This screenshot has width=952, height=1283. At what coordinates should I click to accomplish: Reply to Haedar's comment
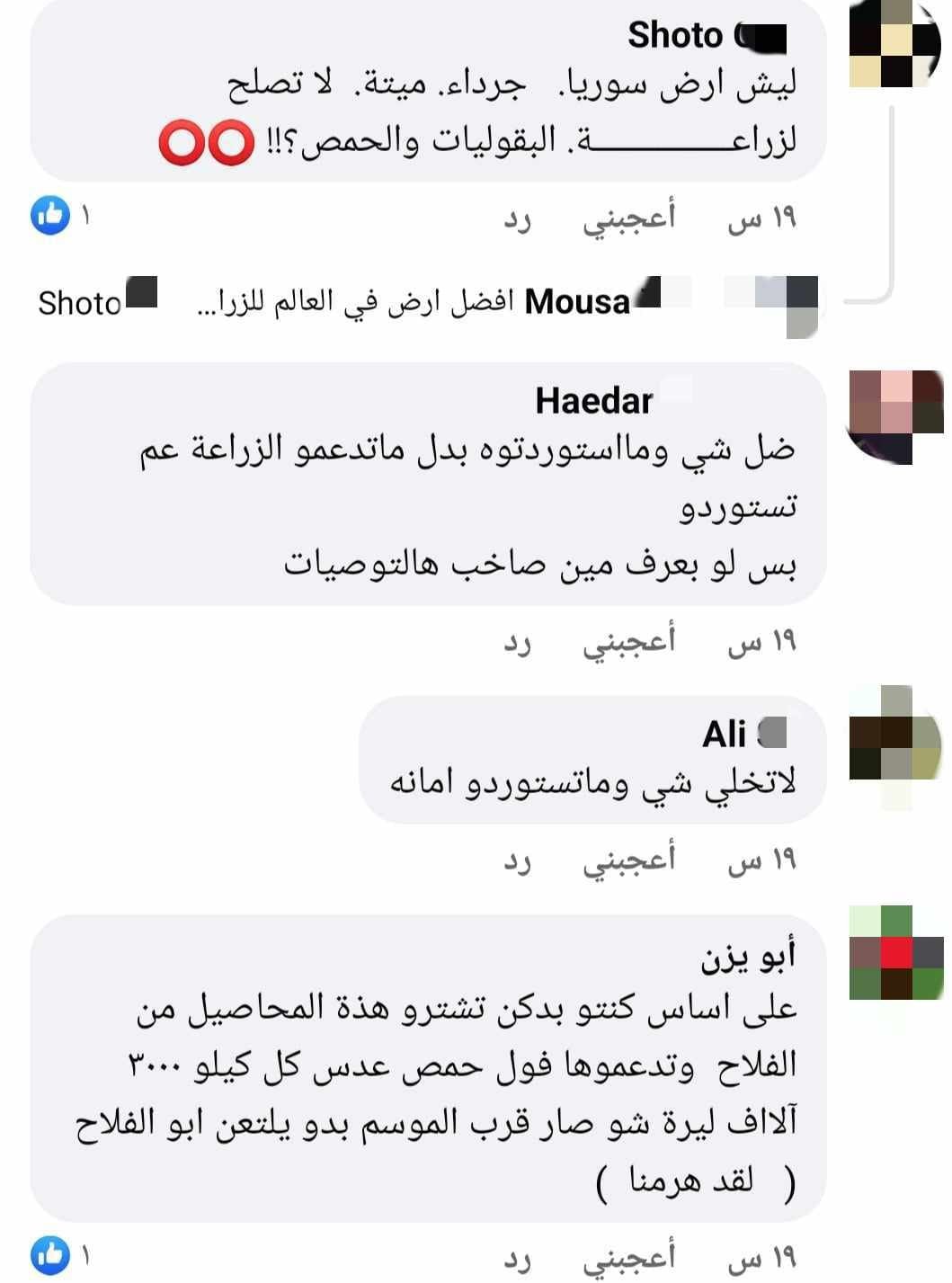coord(517,642)
